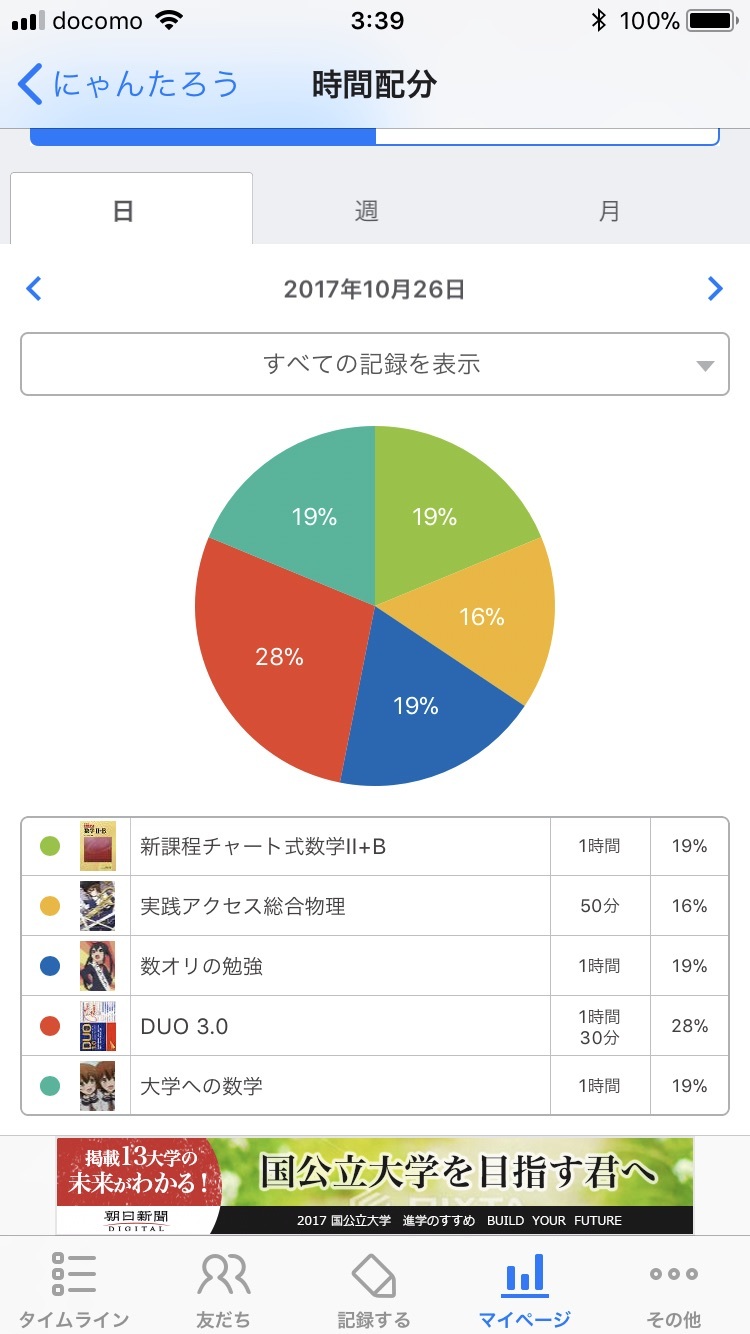Open the 実践アクセス総合物理 row
750x1334 pixels.
coord(375,906)
